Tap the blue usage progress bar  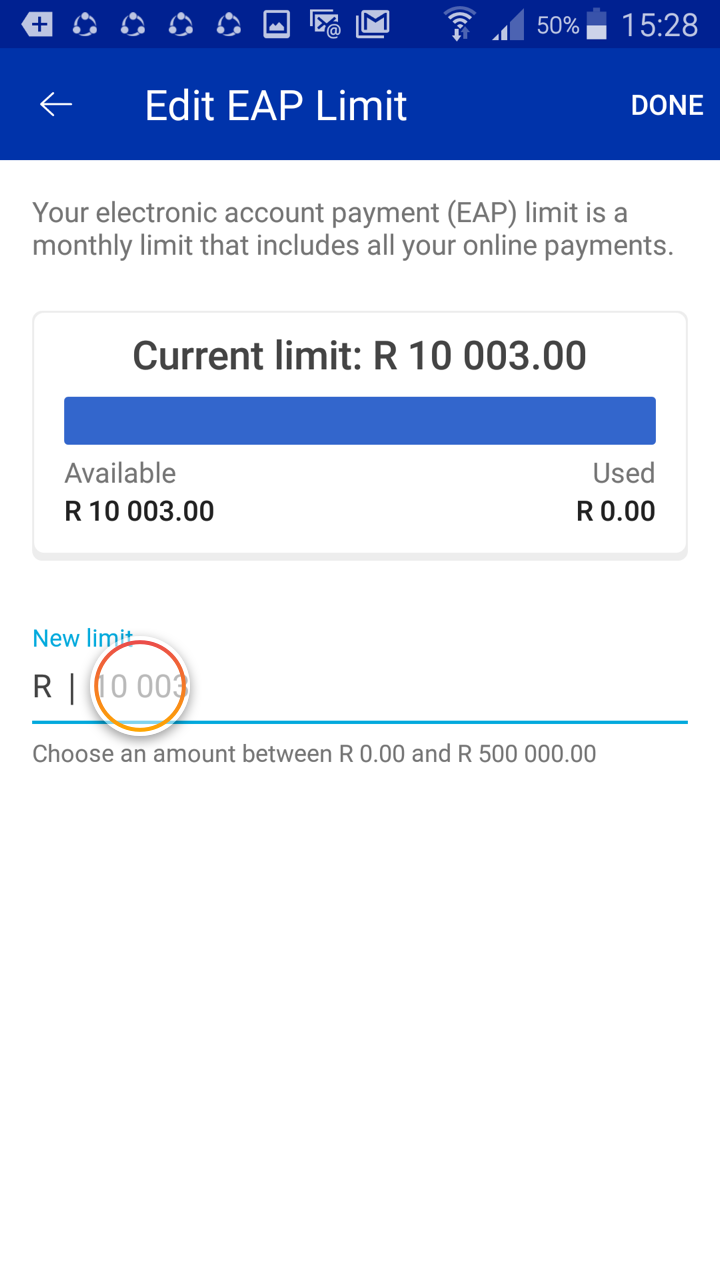(x=360, y=420)
